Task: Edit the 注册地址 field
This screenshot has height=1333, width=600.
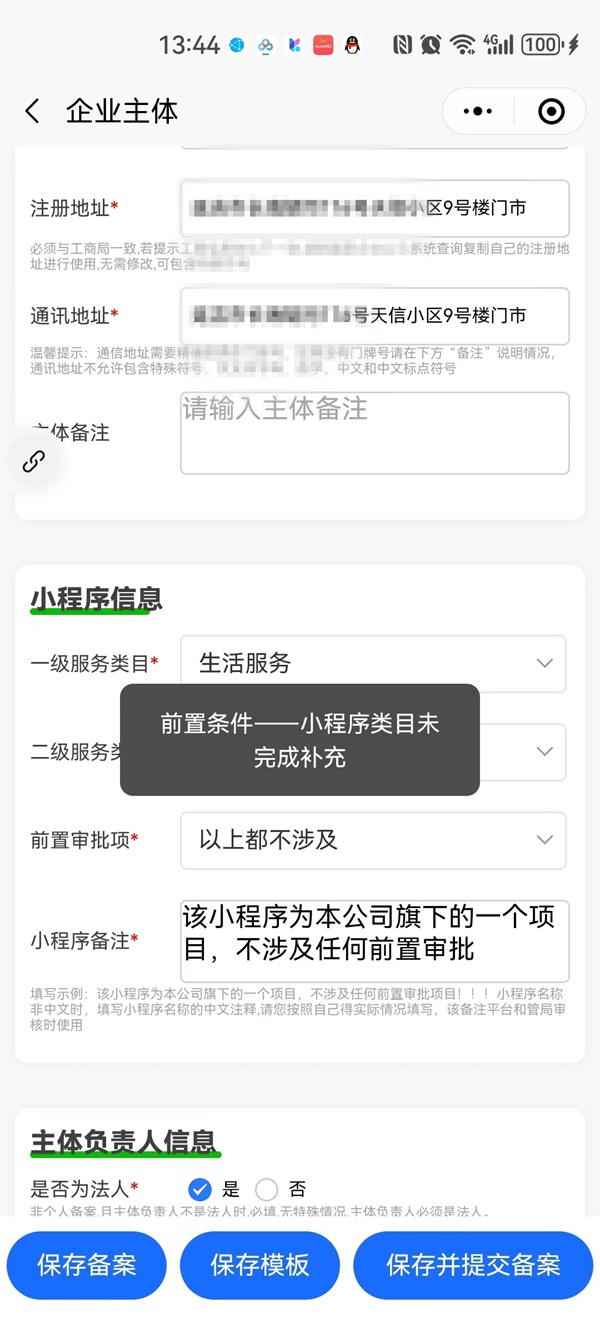Action: coord(375,208)
